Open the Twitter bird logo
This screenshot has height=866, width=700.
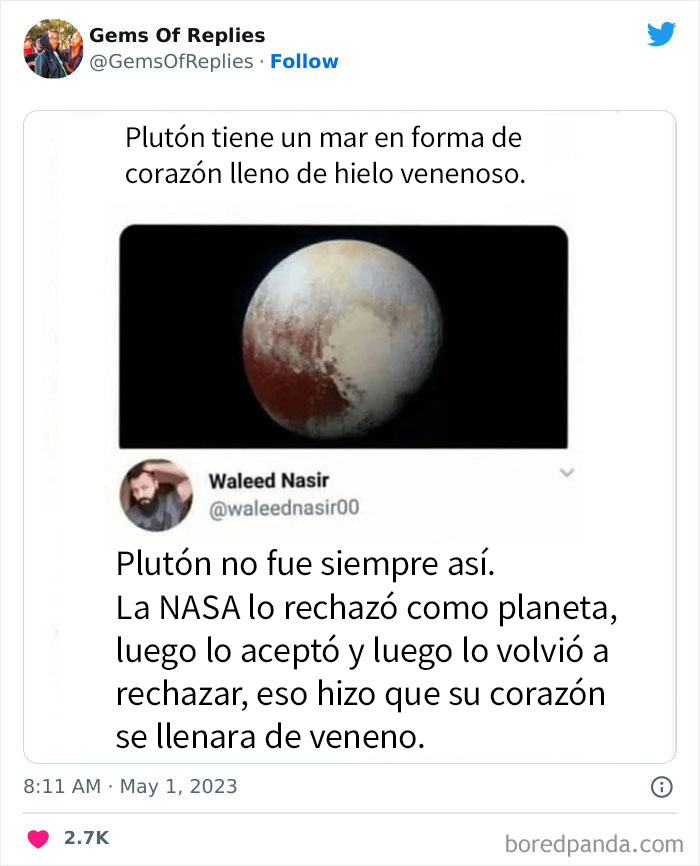pos(661,33)
